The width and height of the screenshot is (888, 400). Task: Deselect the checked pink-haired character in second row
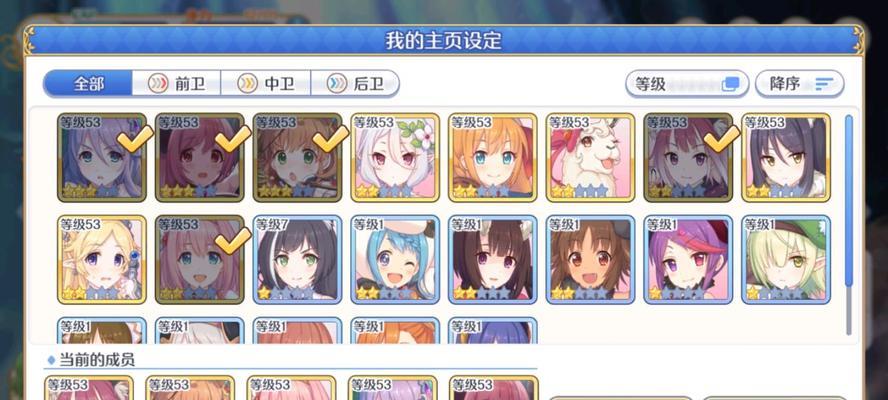[200, 259]
